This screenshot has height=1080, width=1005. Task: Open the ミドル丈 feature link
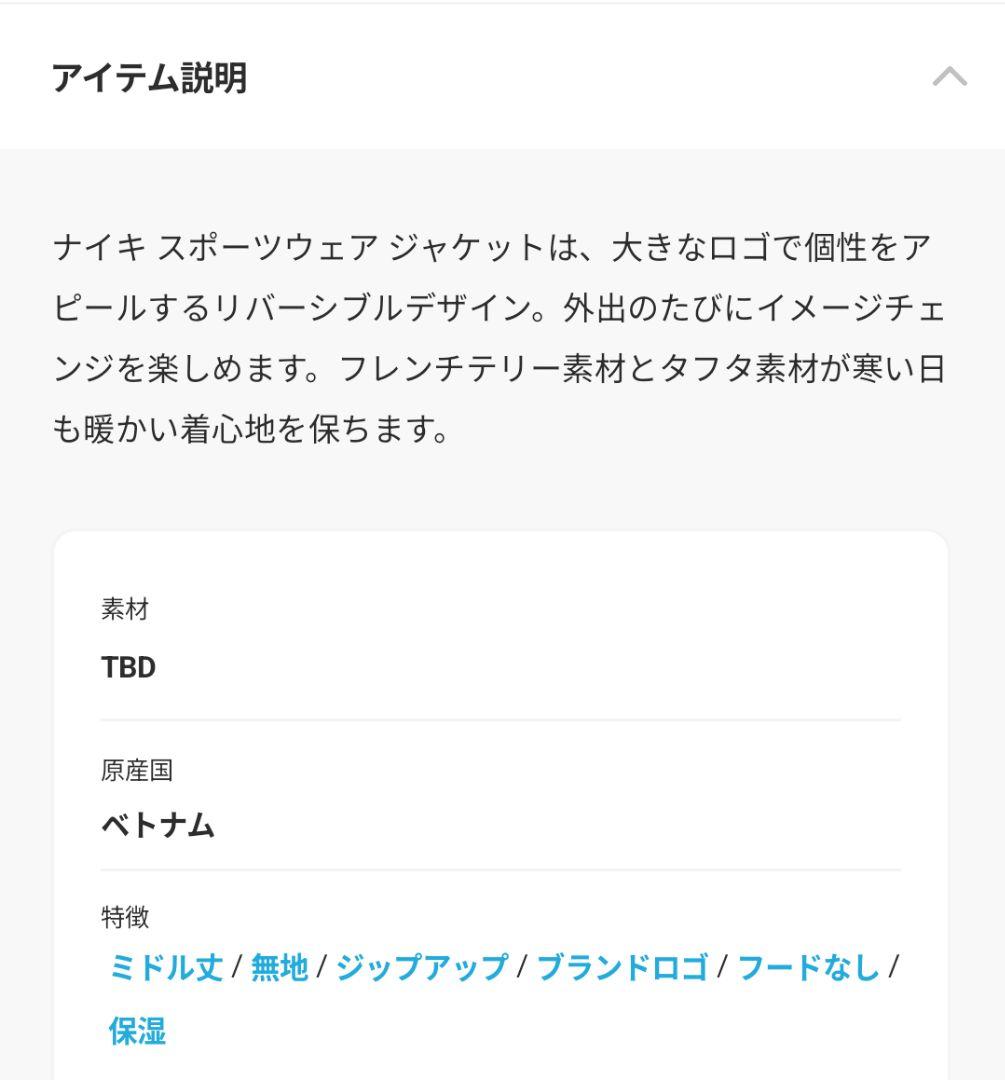click(166, 967)
